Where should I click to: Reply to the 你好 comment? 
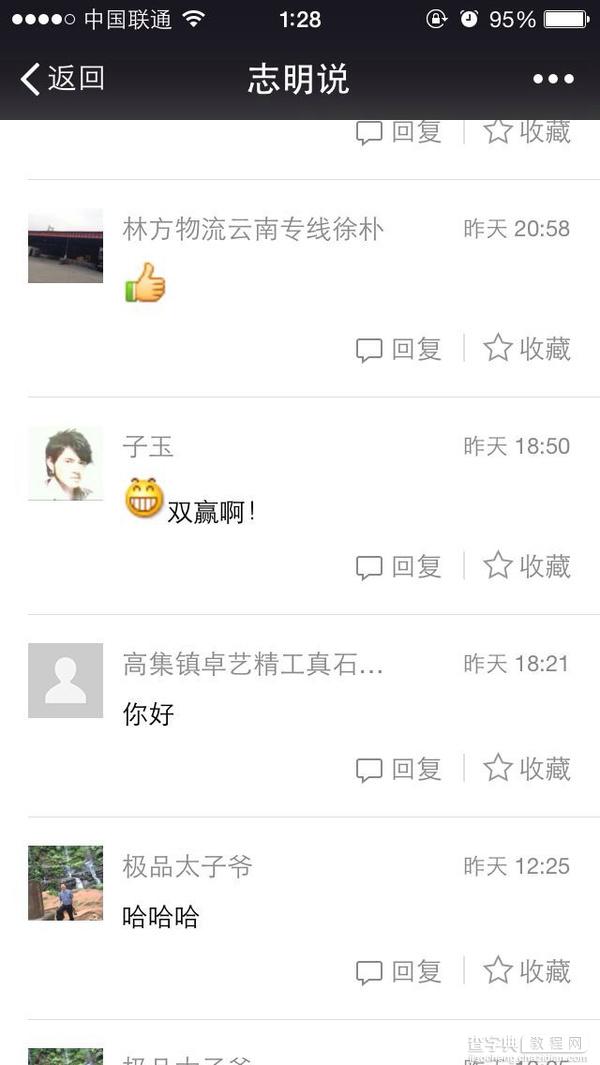pos(399,769)
